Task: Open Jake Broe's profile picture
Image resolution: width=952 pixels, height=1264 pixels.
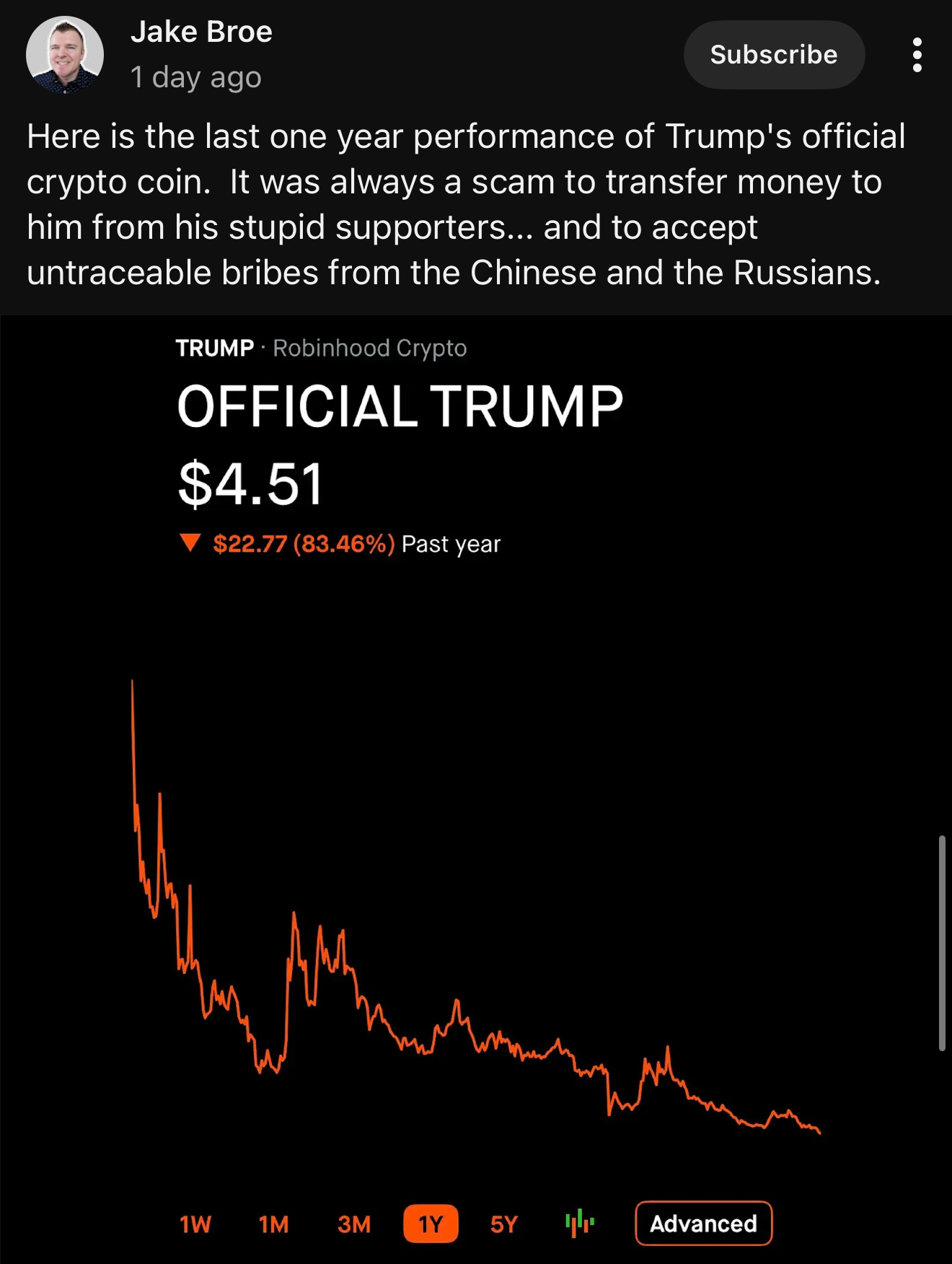Action: [x=65, y=55]
